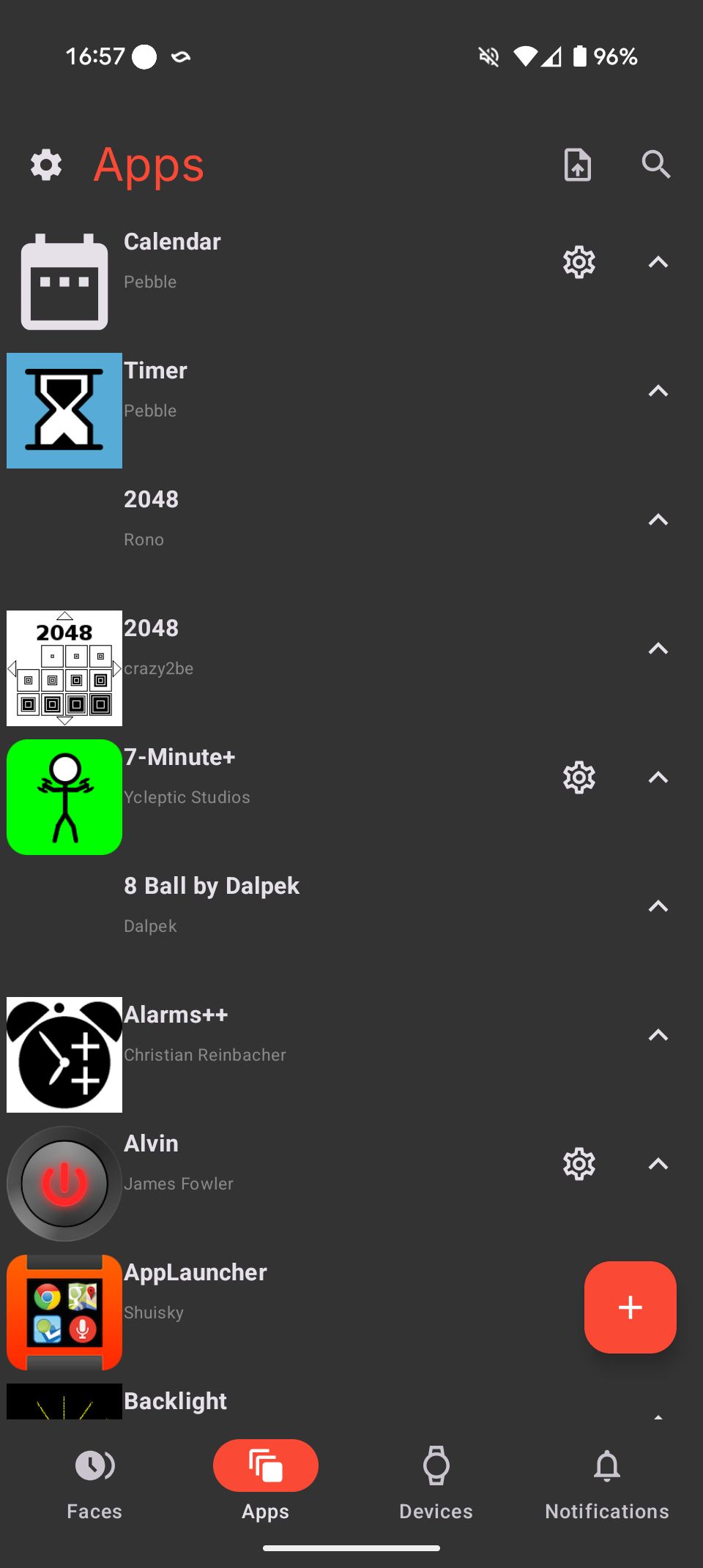The height and width of the screenshot is (1568, 703).
Task: Import an app file from storage
Action: [578, 165]
